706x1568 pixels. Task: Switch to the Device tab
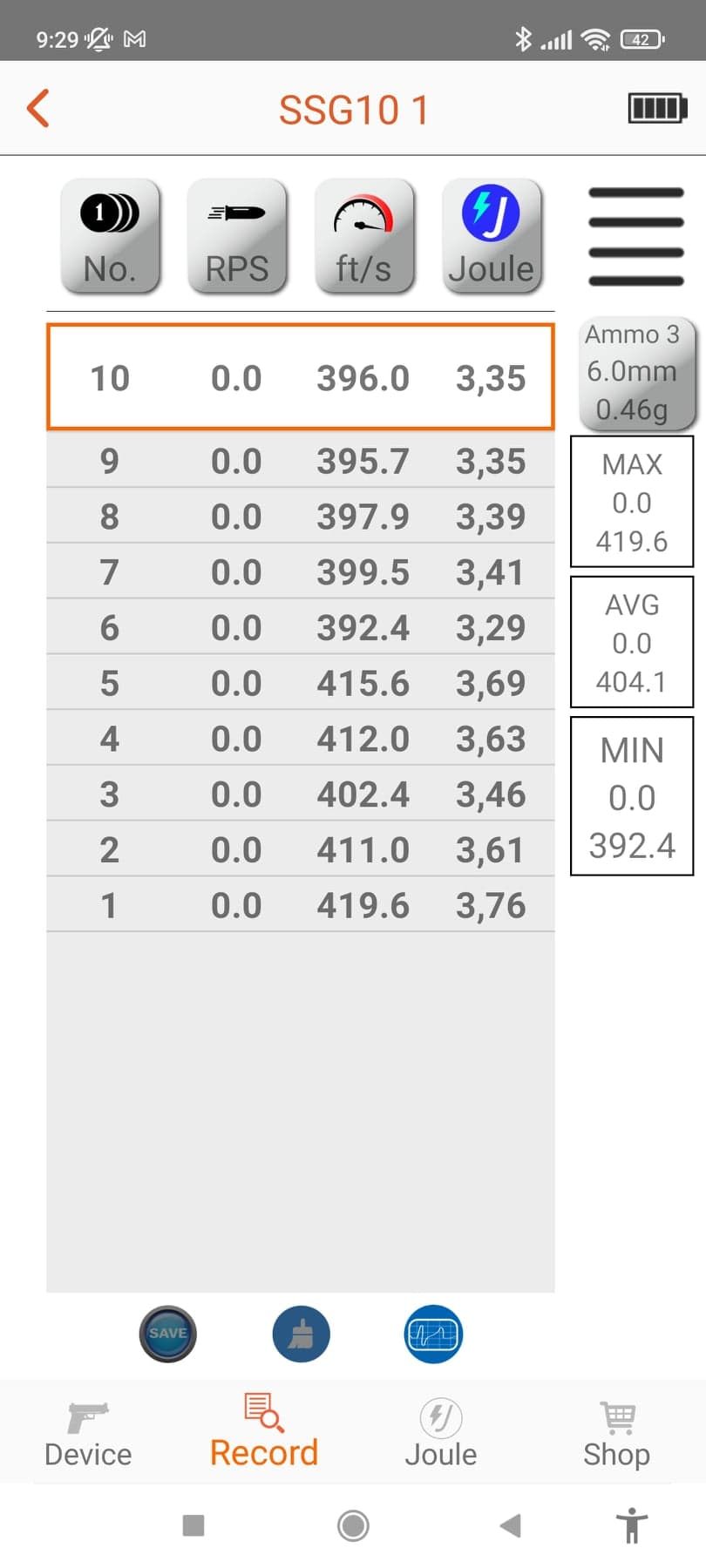point(88,1434)
